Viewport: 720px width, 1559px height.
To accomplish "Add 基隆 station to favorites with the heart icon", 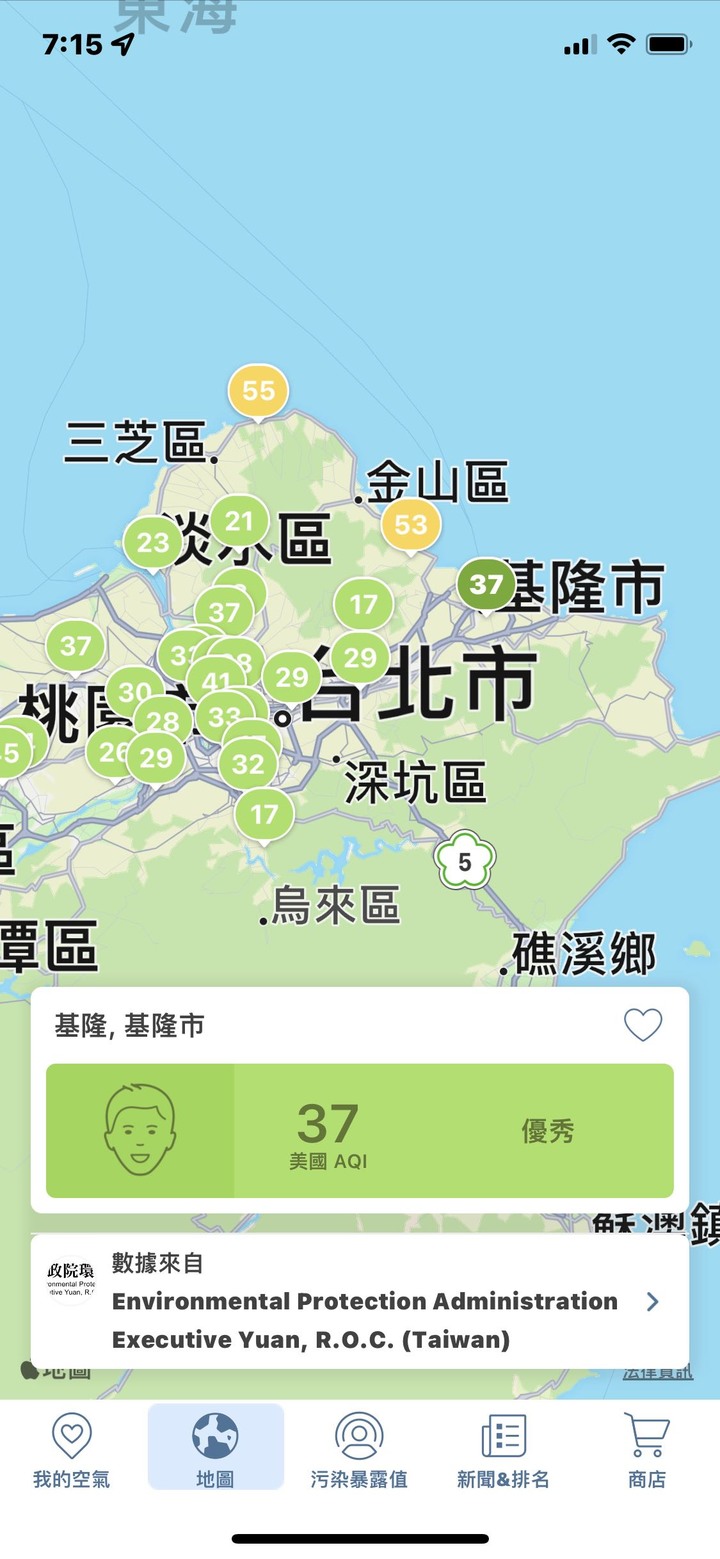I will (x=643, y=1025).
